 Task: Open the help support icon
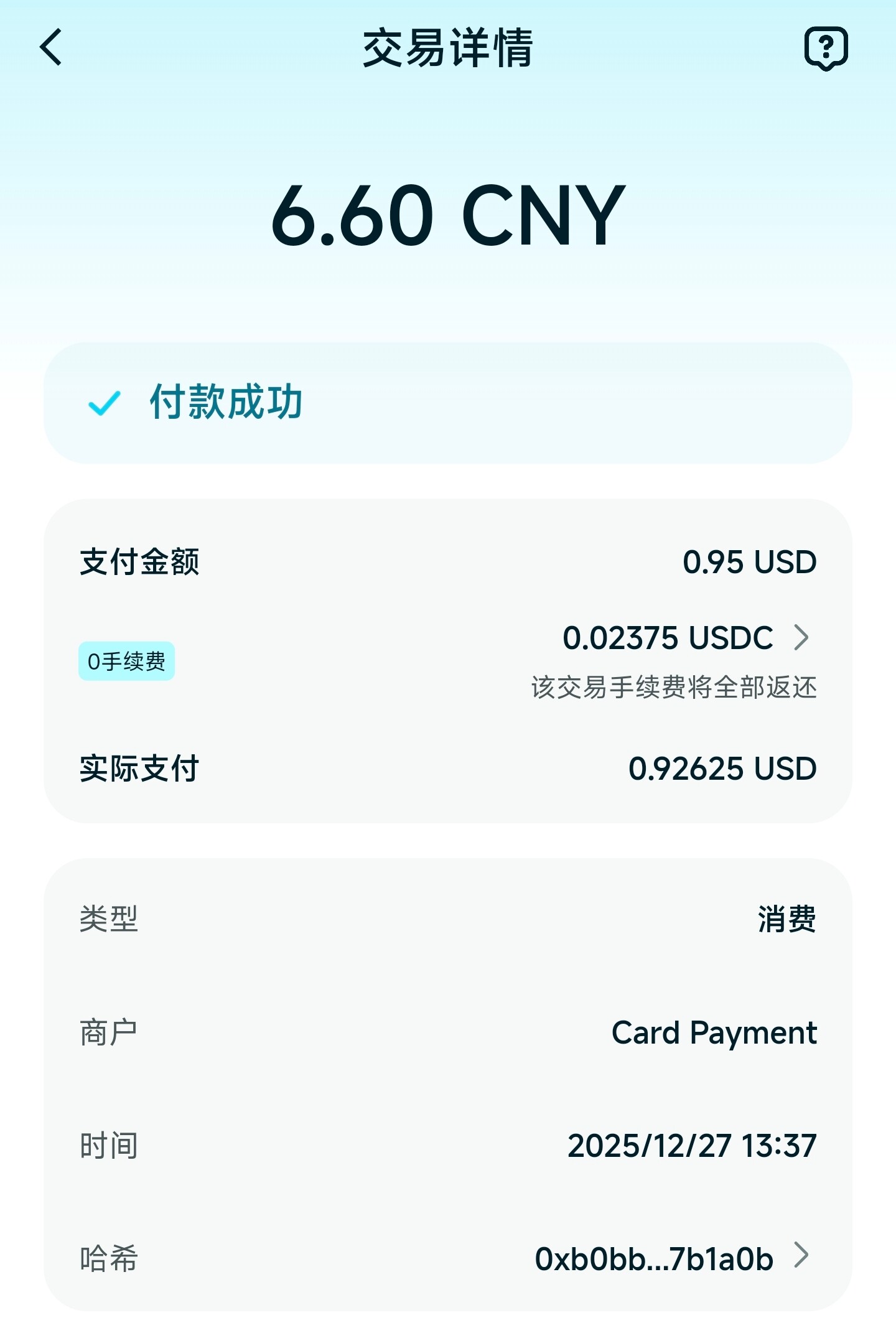click(826, 48)
